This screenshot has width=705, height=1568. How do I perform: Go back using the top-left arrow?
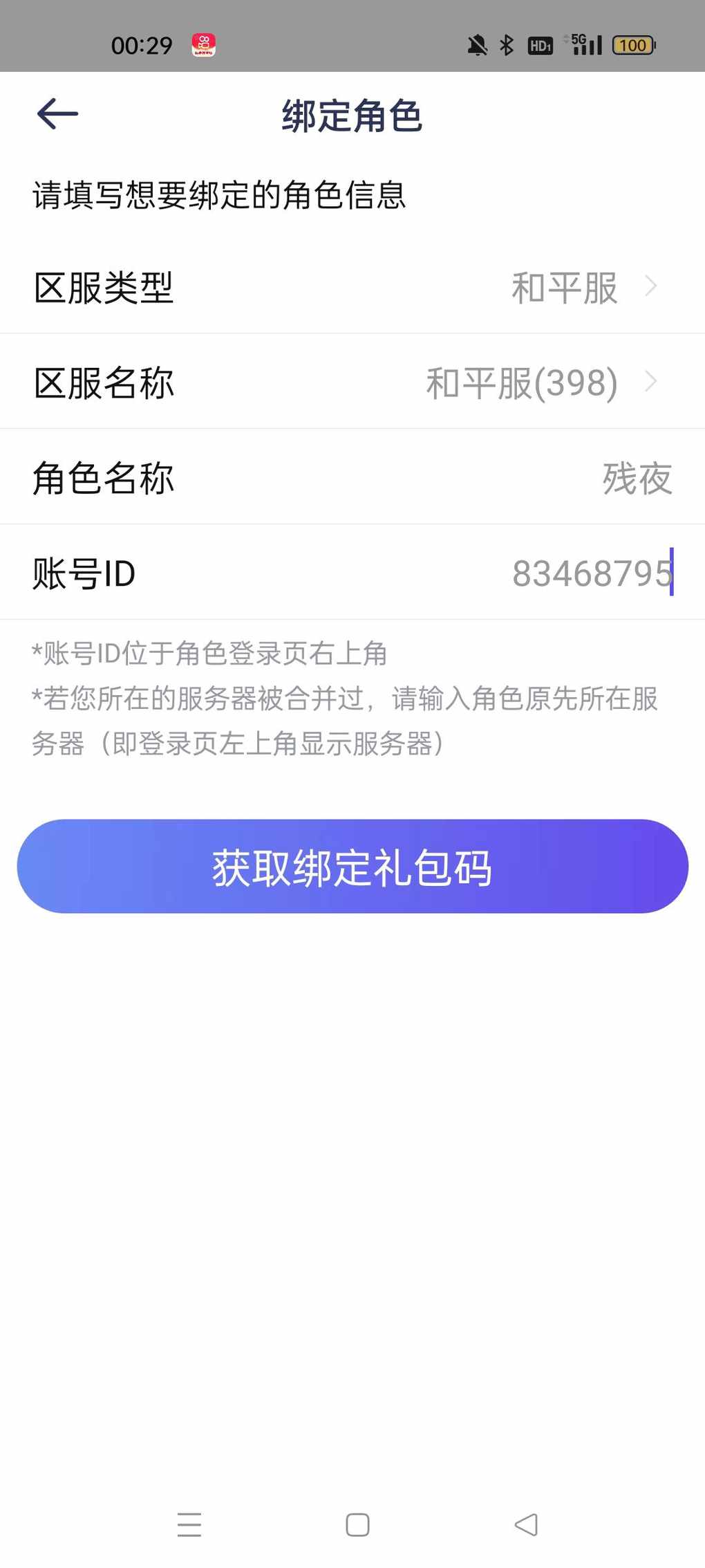57,114
